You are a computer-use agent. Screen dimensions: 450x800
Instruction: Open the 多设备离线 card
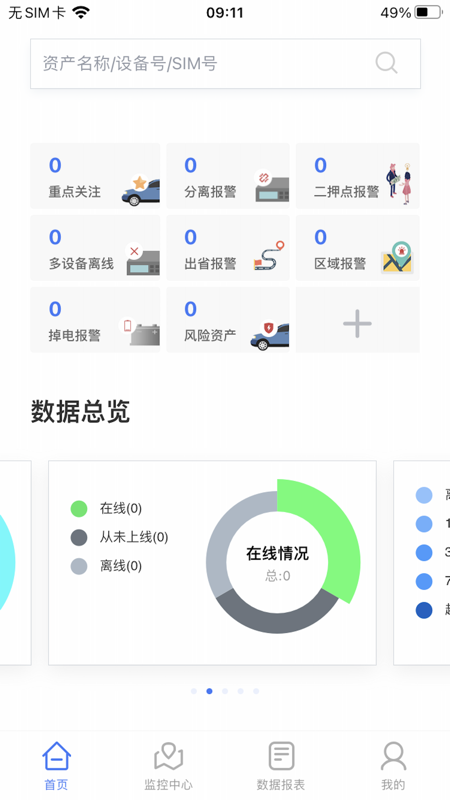pos(95,248)
